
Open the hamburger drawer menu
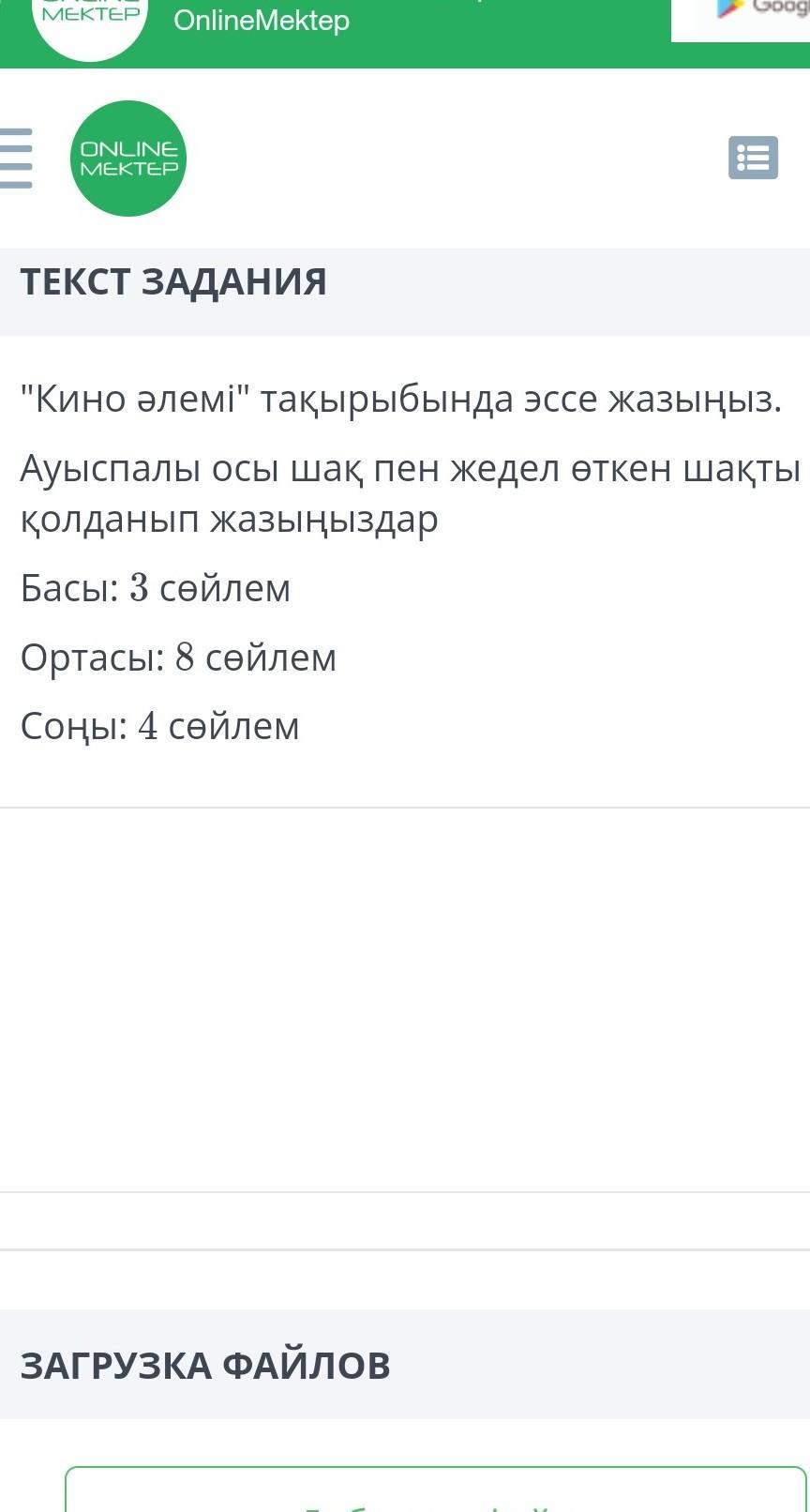(x=15, y=159)
